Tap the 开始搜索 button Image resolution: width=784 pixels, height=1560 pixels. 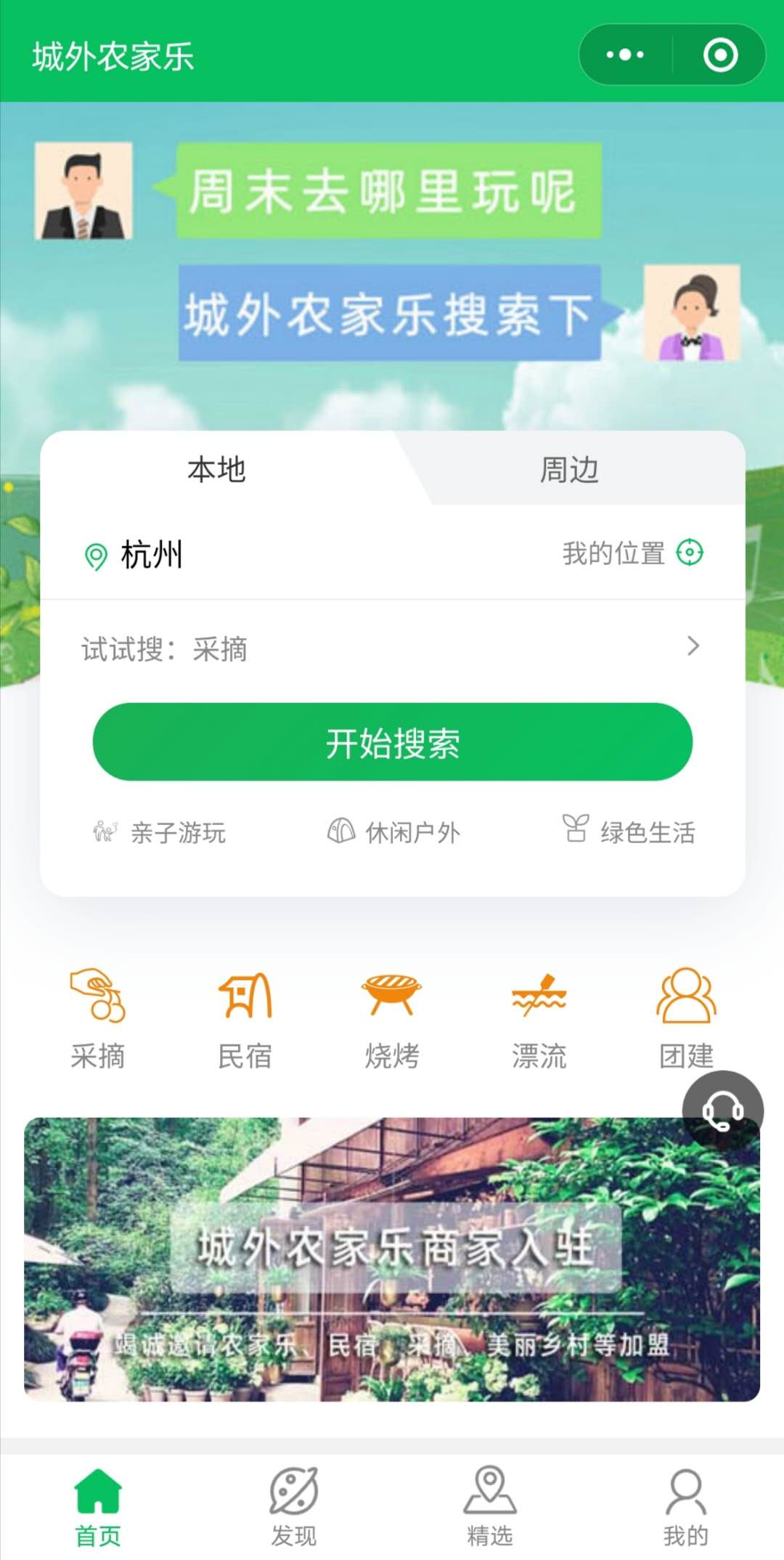[392, 742]
